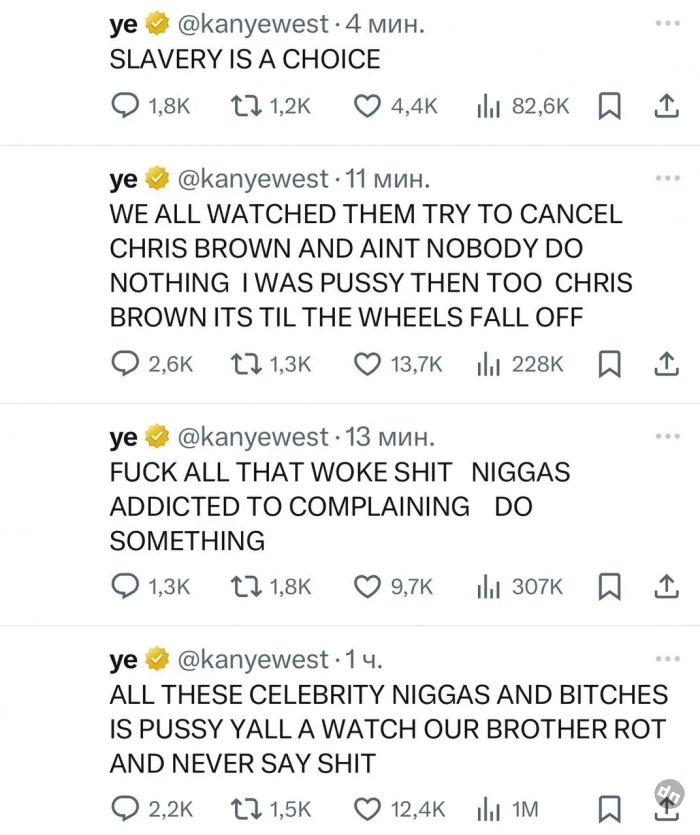Like the tweet posted 13 мин. ago
The width and height of the screenshot is (700, 835).
(368, 587)
